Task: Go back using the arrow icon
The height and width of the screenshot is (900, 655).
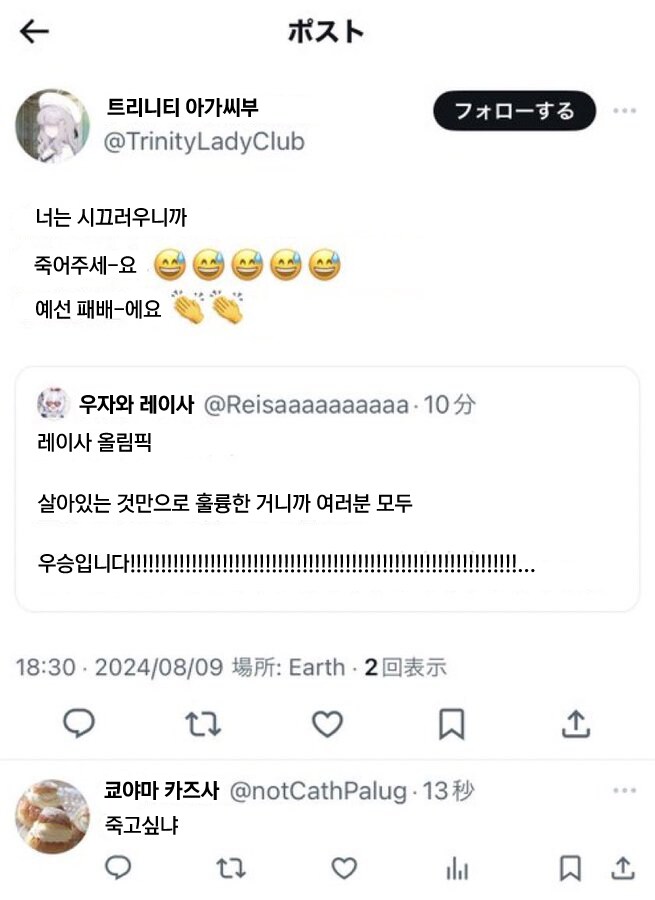Action: (35, 32)
